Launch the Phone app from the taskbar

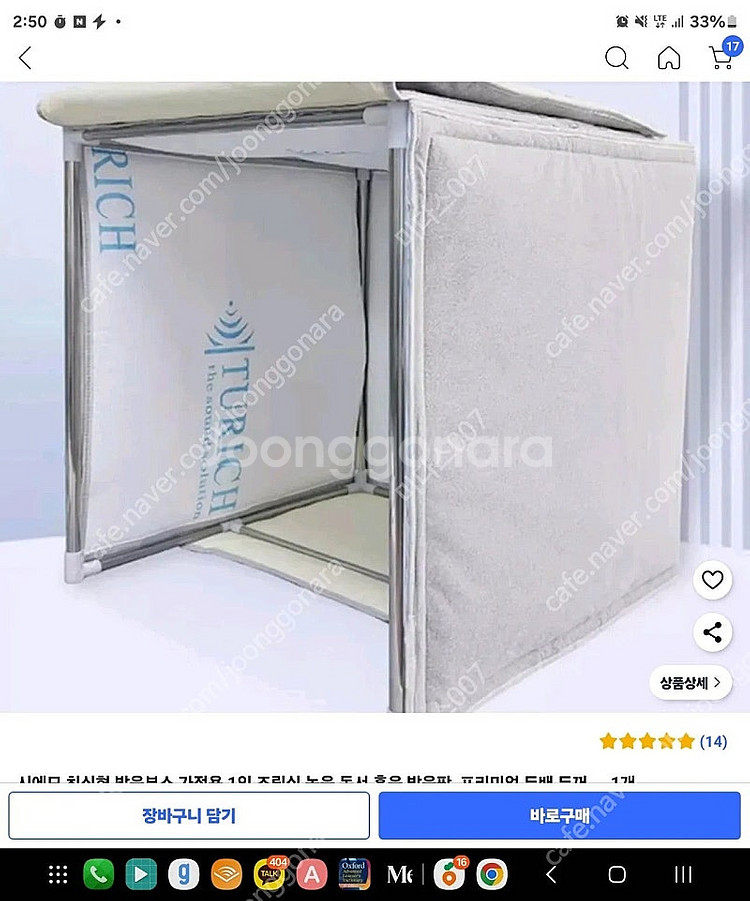click(x=98, y=875)
